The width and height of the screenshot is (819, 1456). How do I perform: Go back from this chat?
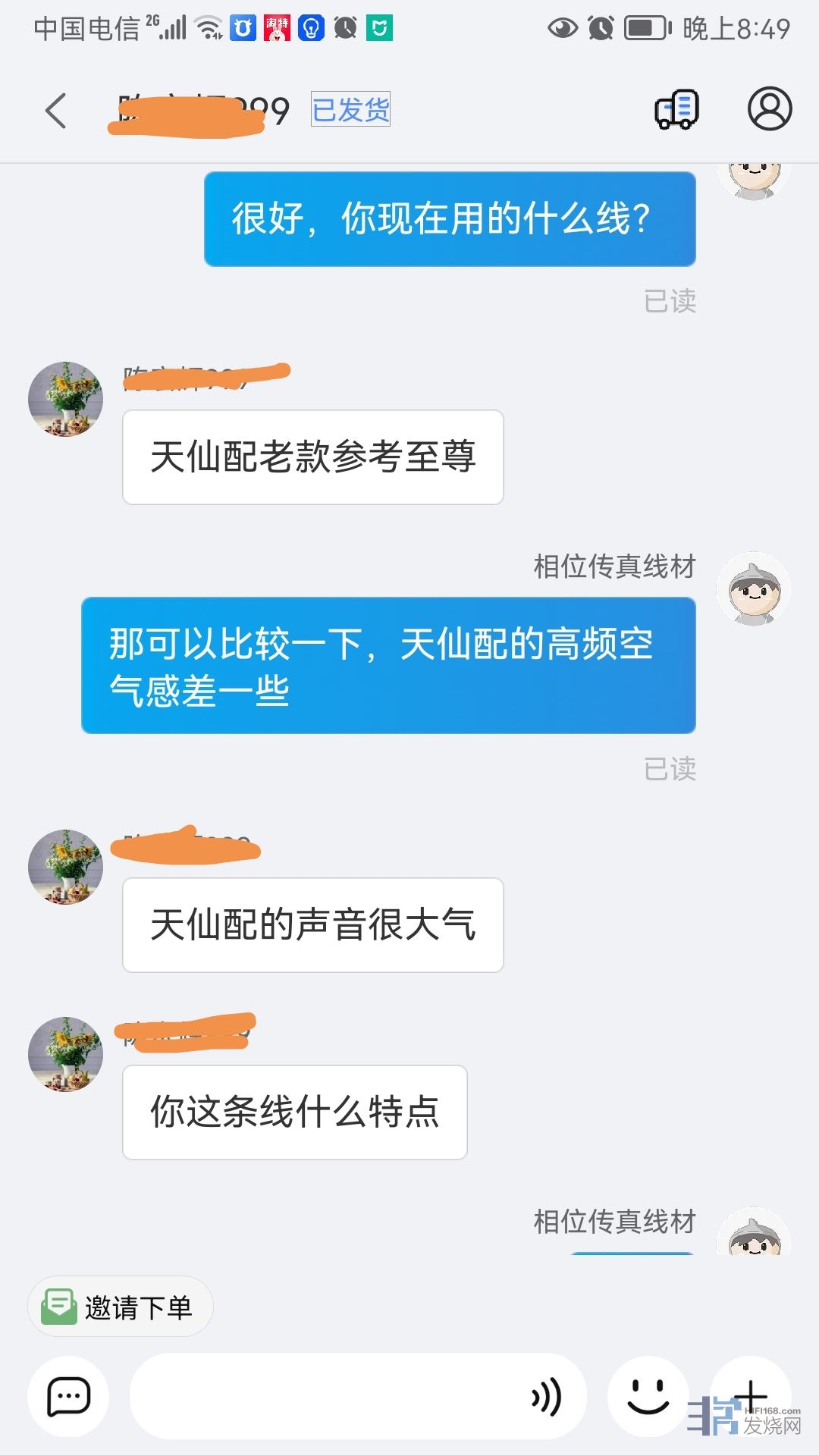pyautogui.click(x=56, y=111)
